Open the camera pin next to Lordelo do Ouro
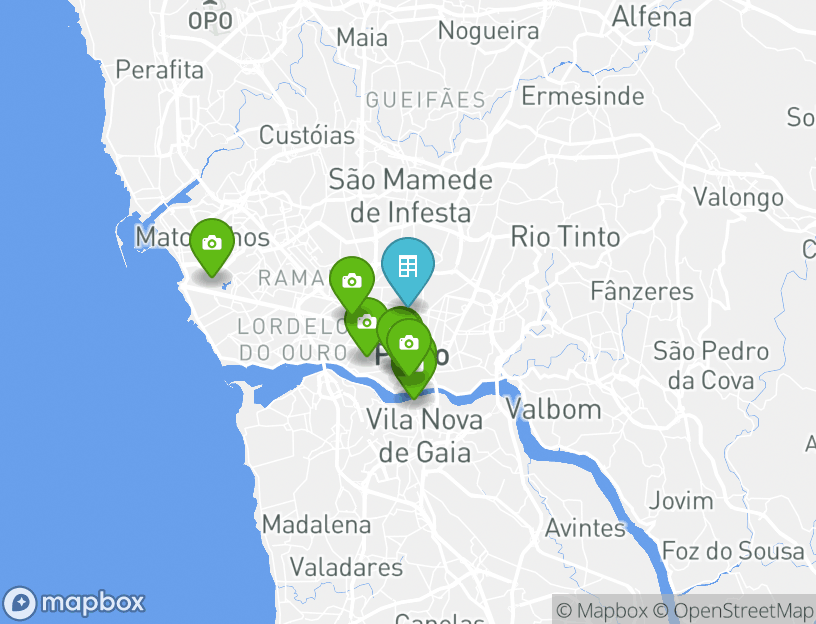Screen dimensions: 816x624 point(366,322)
